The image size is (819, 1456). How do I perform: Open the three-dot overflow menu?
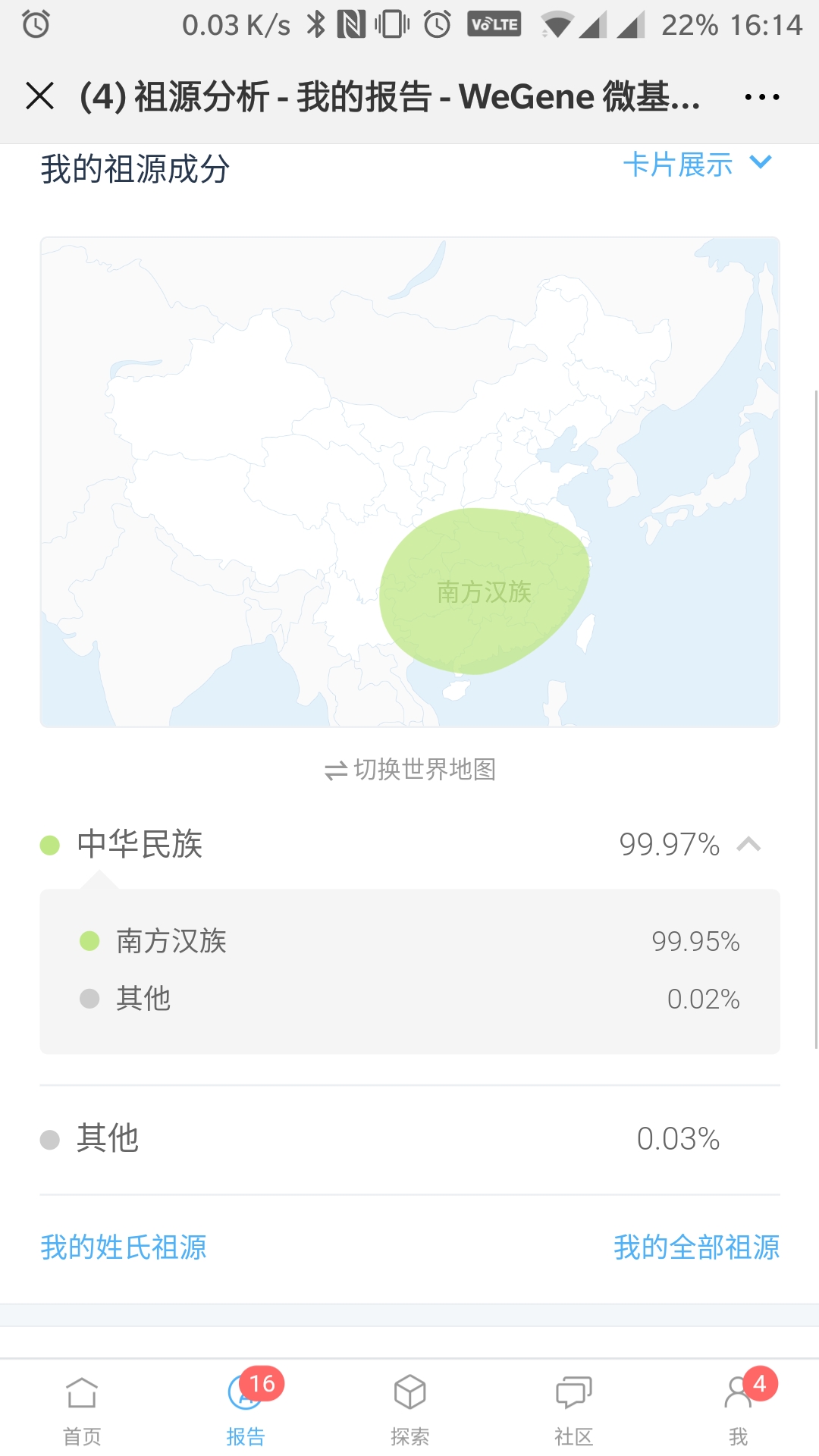761,97
